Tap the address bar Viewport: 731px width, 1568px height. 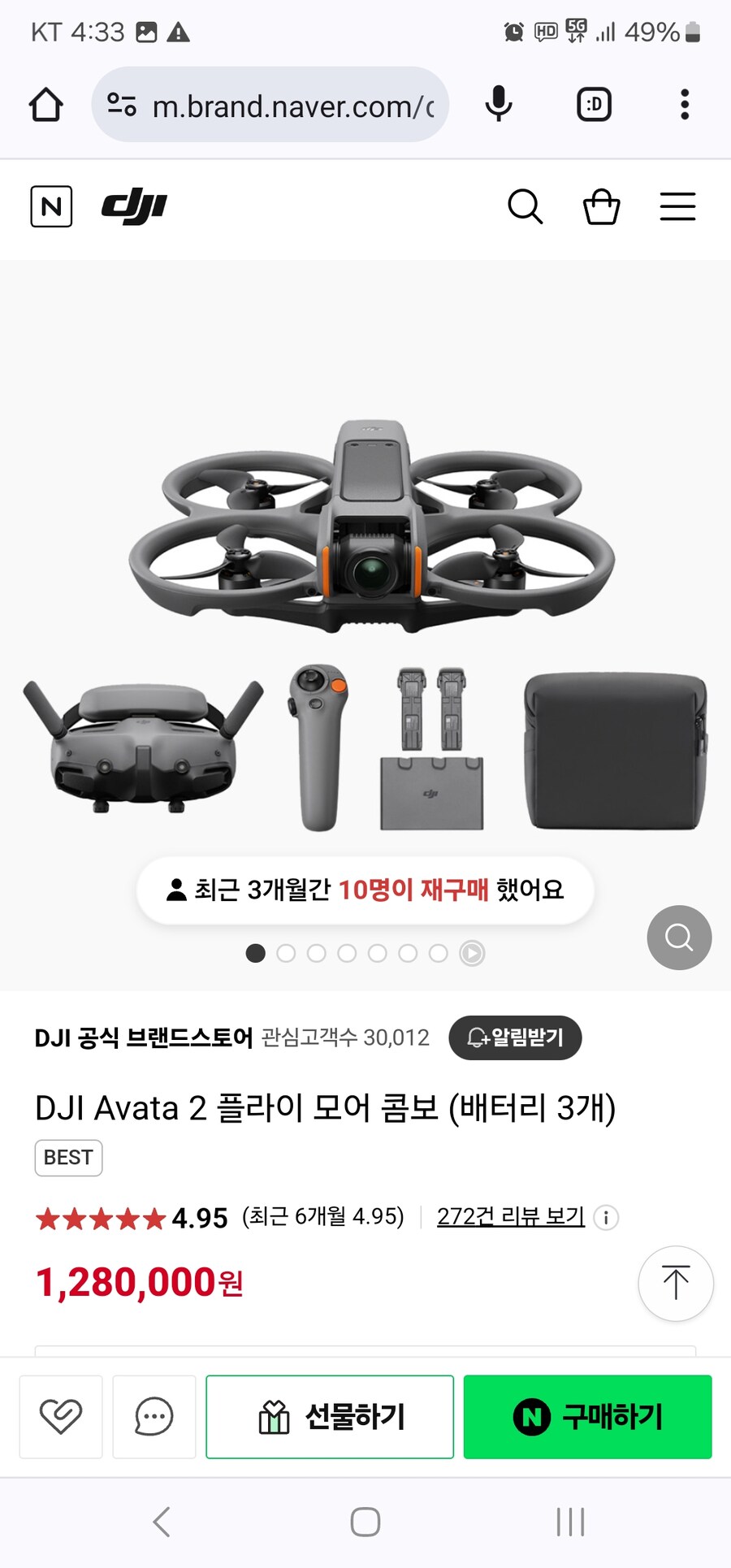coord(268,105)
